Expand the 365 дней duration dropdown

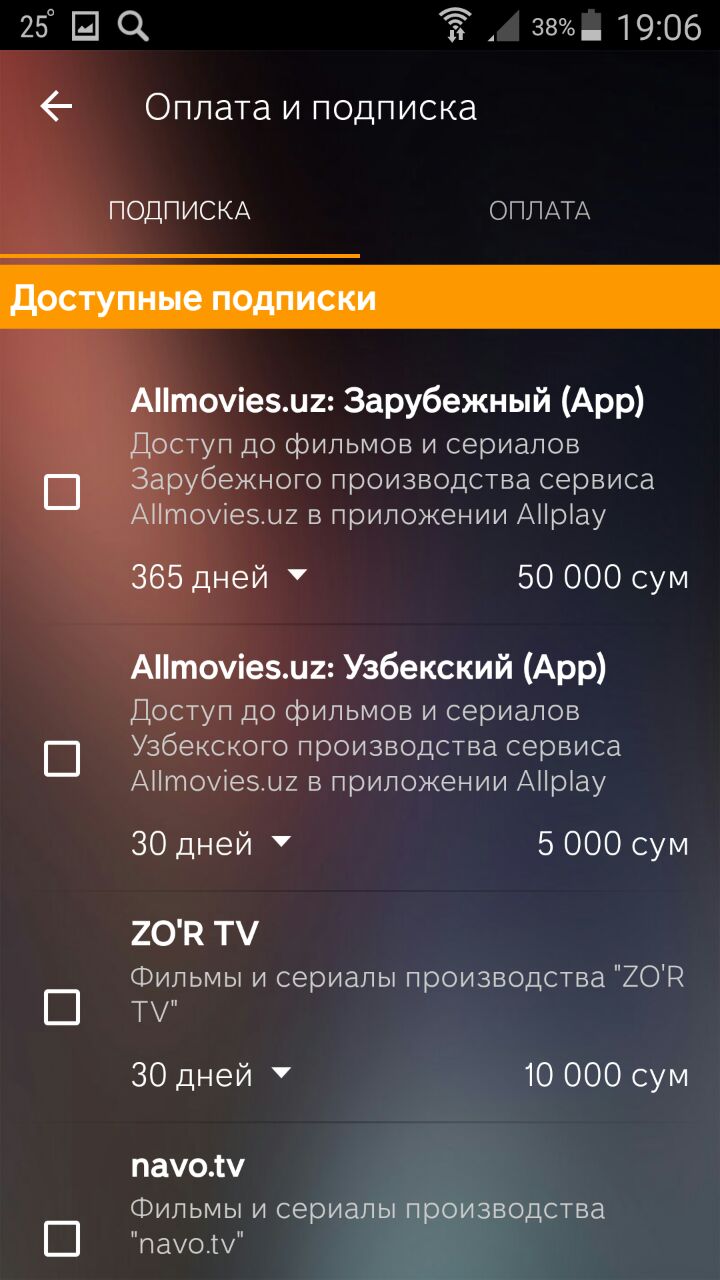tap(219, 577)
